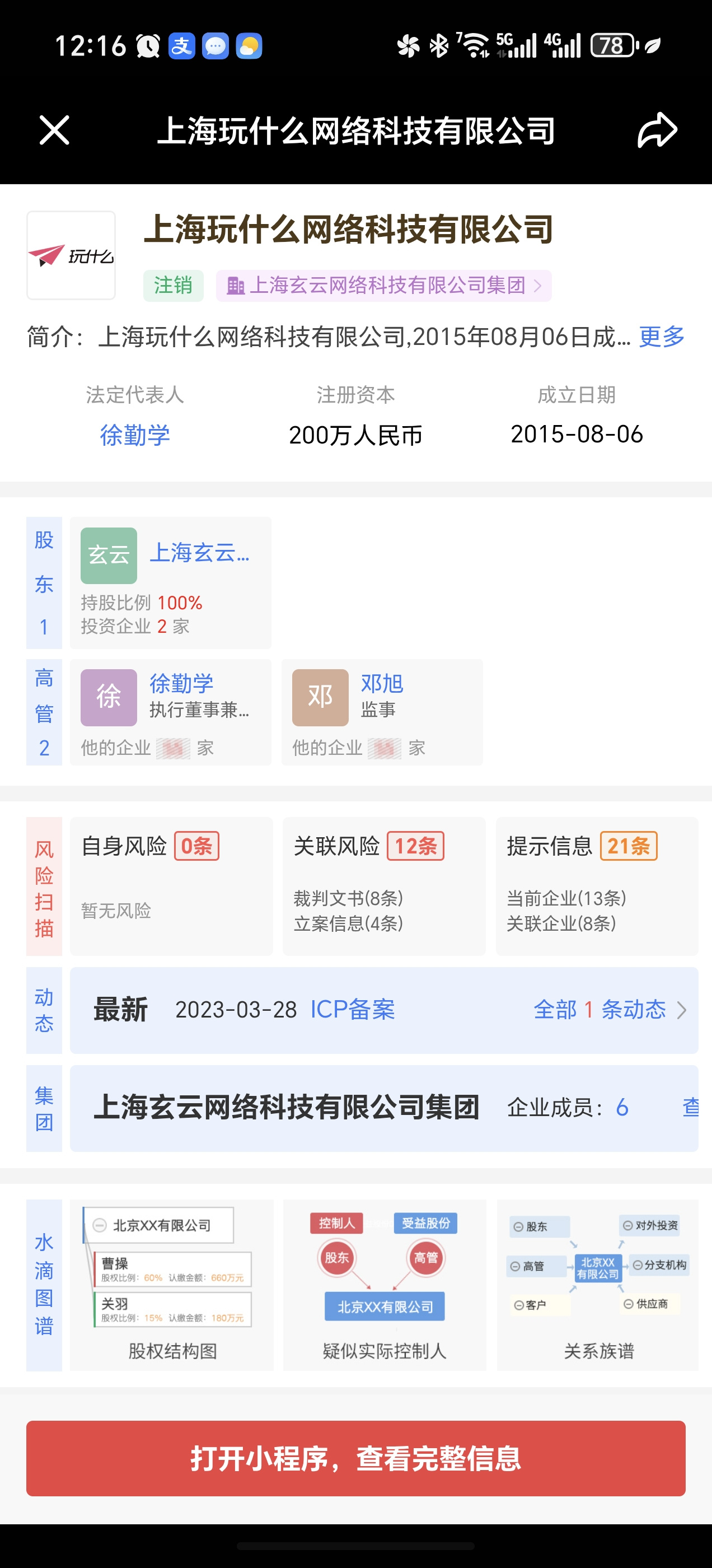Open the 股权结构图 chart
Image resolution: width=712 pixels, height=1568 pixels.
pos(172,1285)
